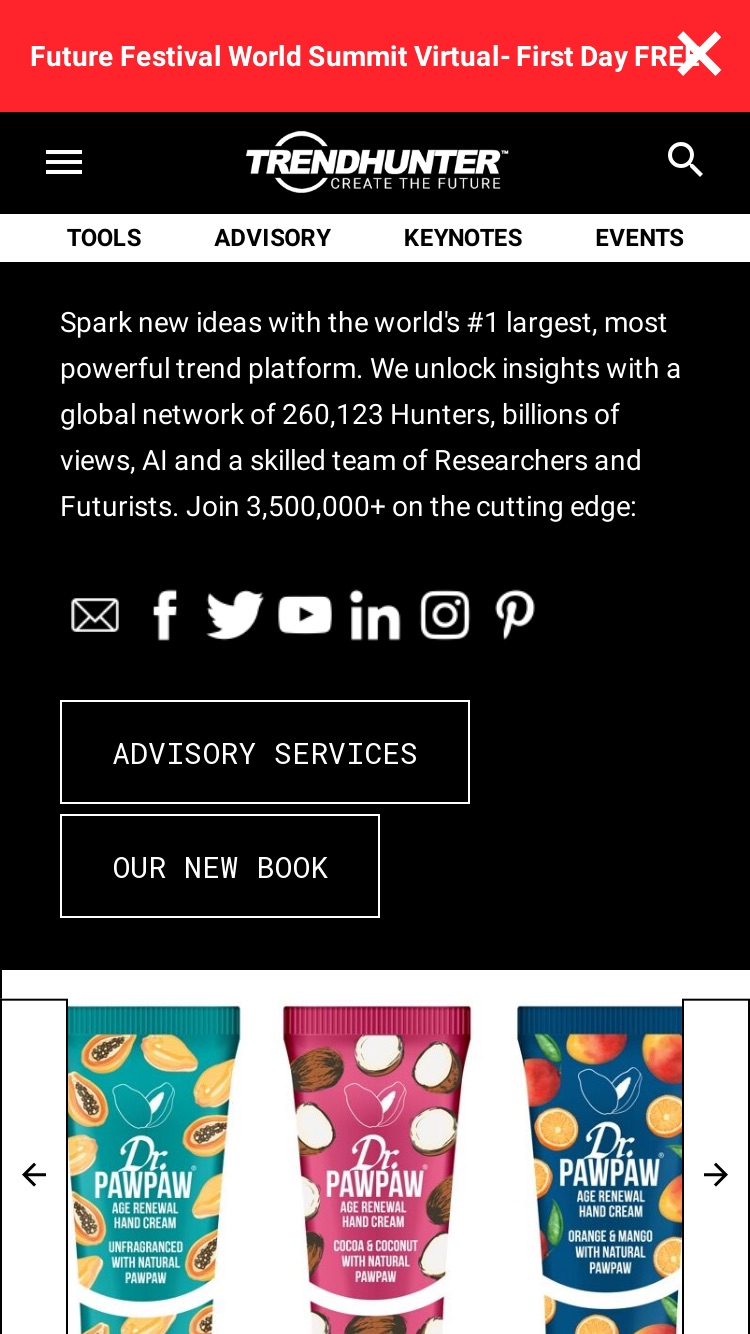
Task: Show the previous slide in the carousel
Action: click(34, 1174)
